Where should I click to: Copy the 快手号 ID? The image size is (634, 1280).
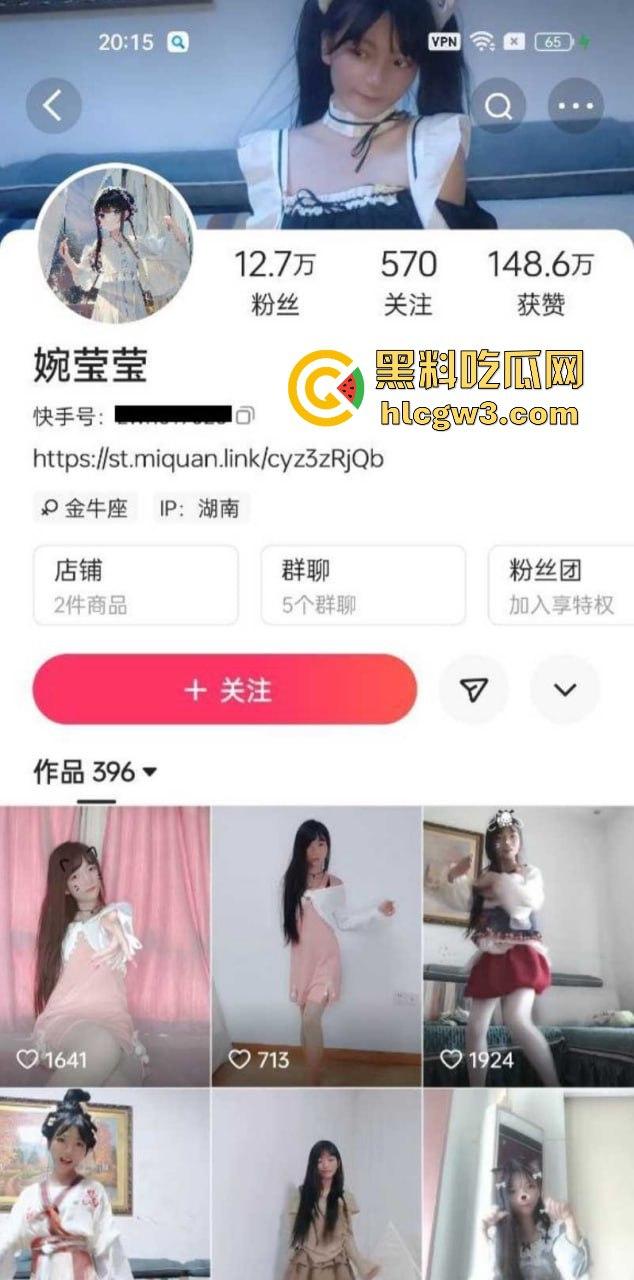coord(245,415)
